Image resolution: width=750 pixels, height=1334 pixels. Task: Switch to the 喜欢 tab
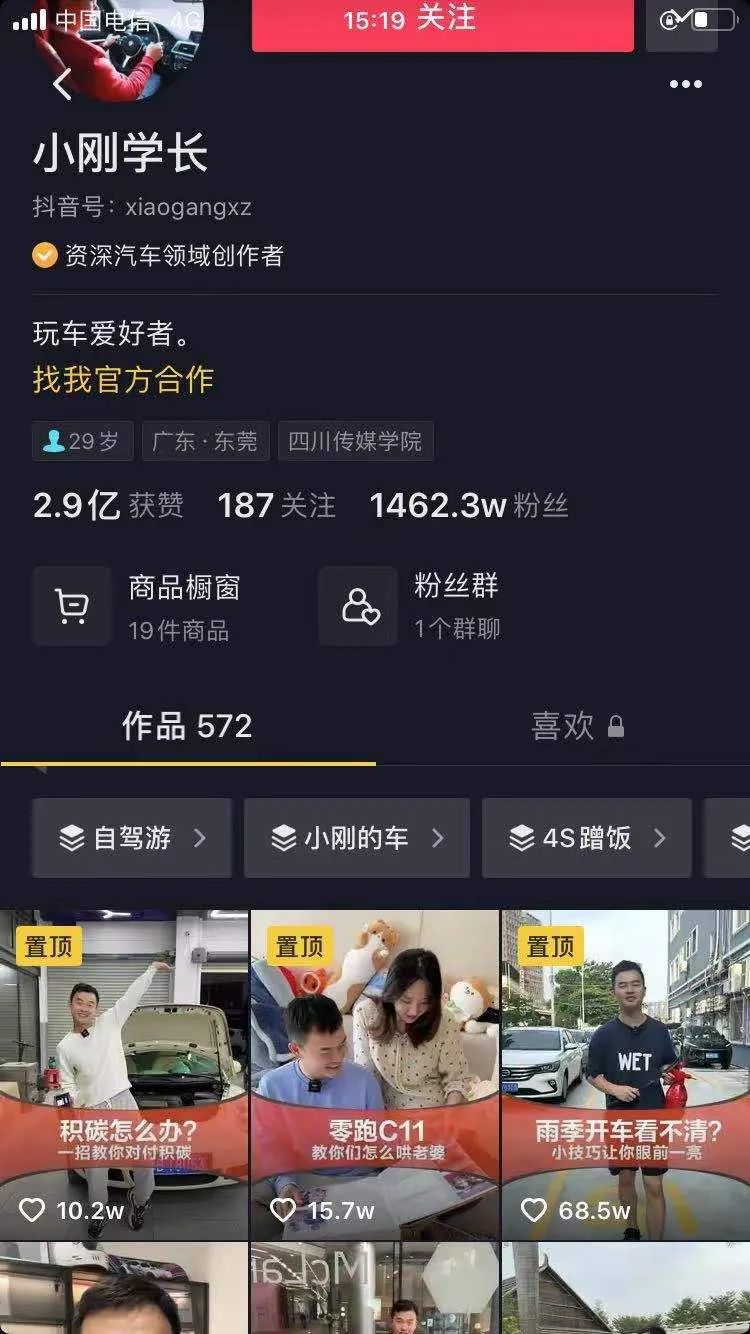coord(576,727)
